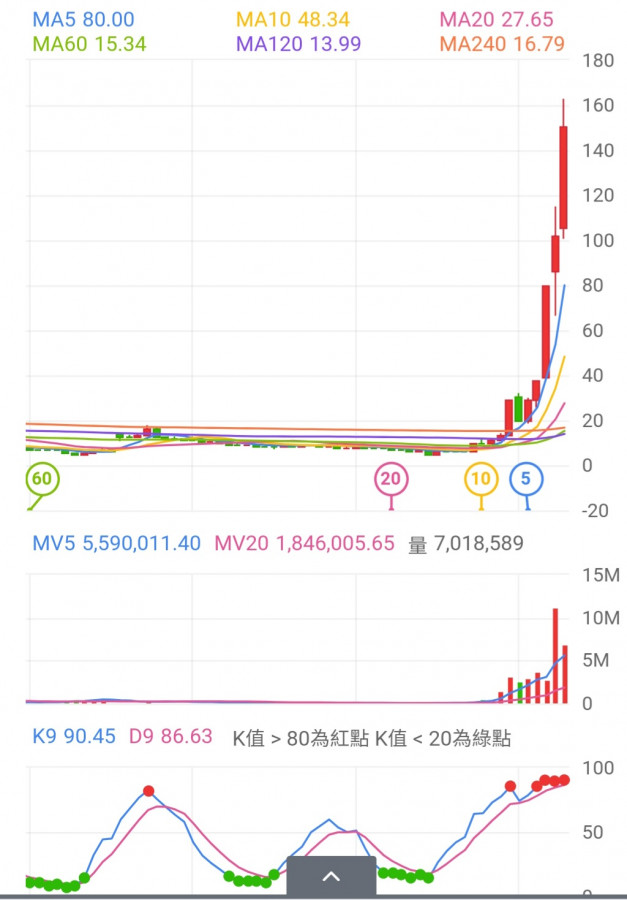
Task: Tap the 5-day marker on the chart
Action: (526, 479)
